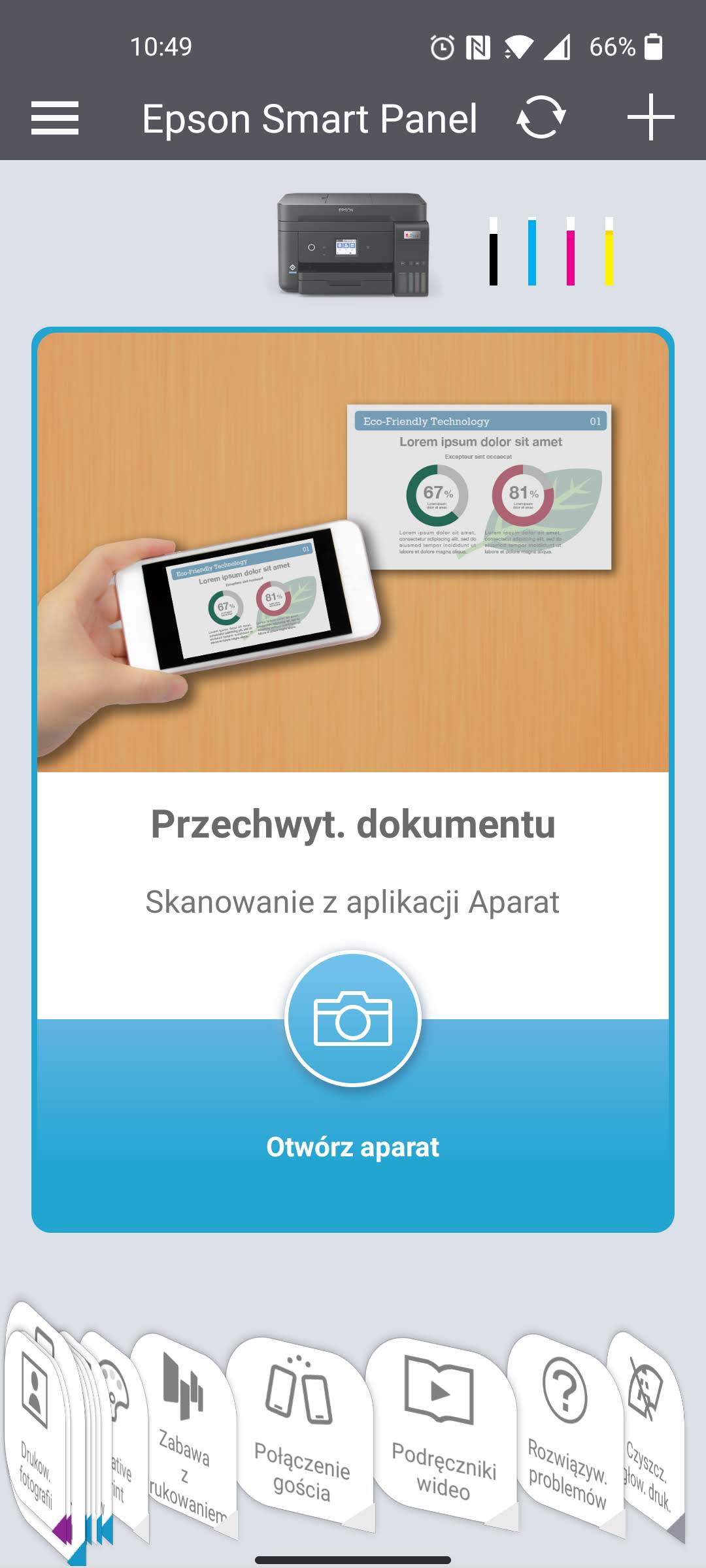Open printer status via printer image
The image size is (706, 1568).
[x=353, y=245]
